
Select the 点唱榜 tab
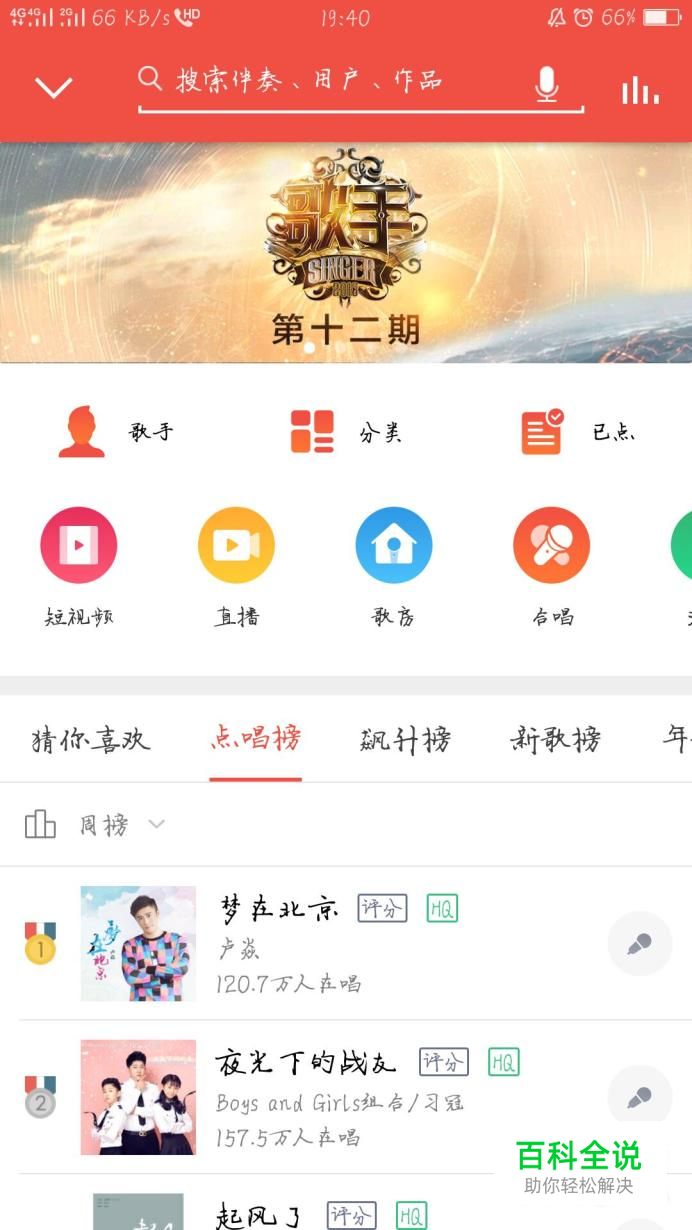[x=256, y=739]
